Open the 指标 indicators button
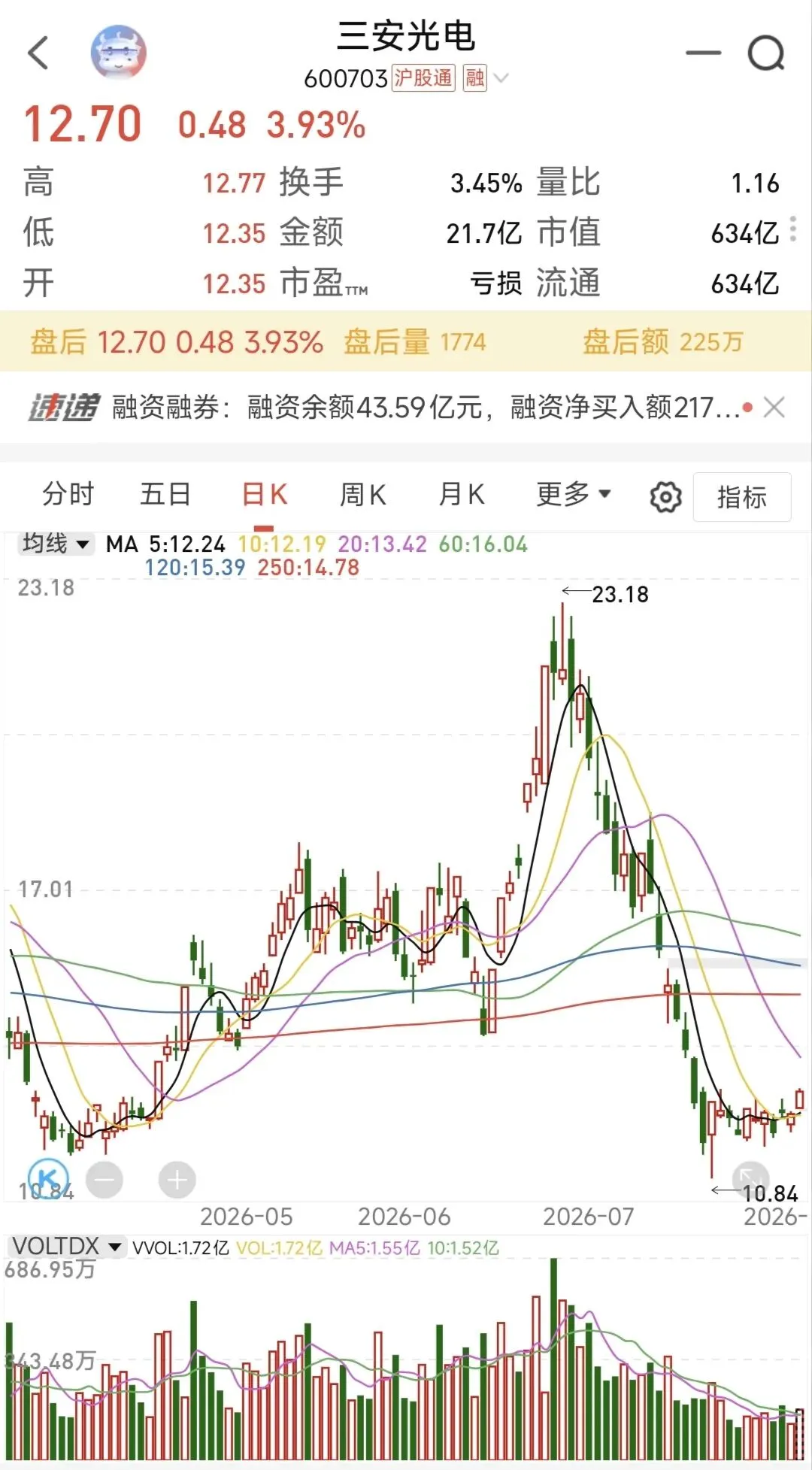This screenshot has width=812, height=1470. click(742, 497)
